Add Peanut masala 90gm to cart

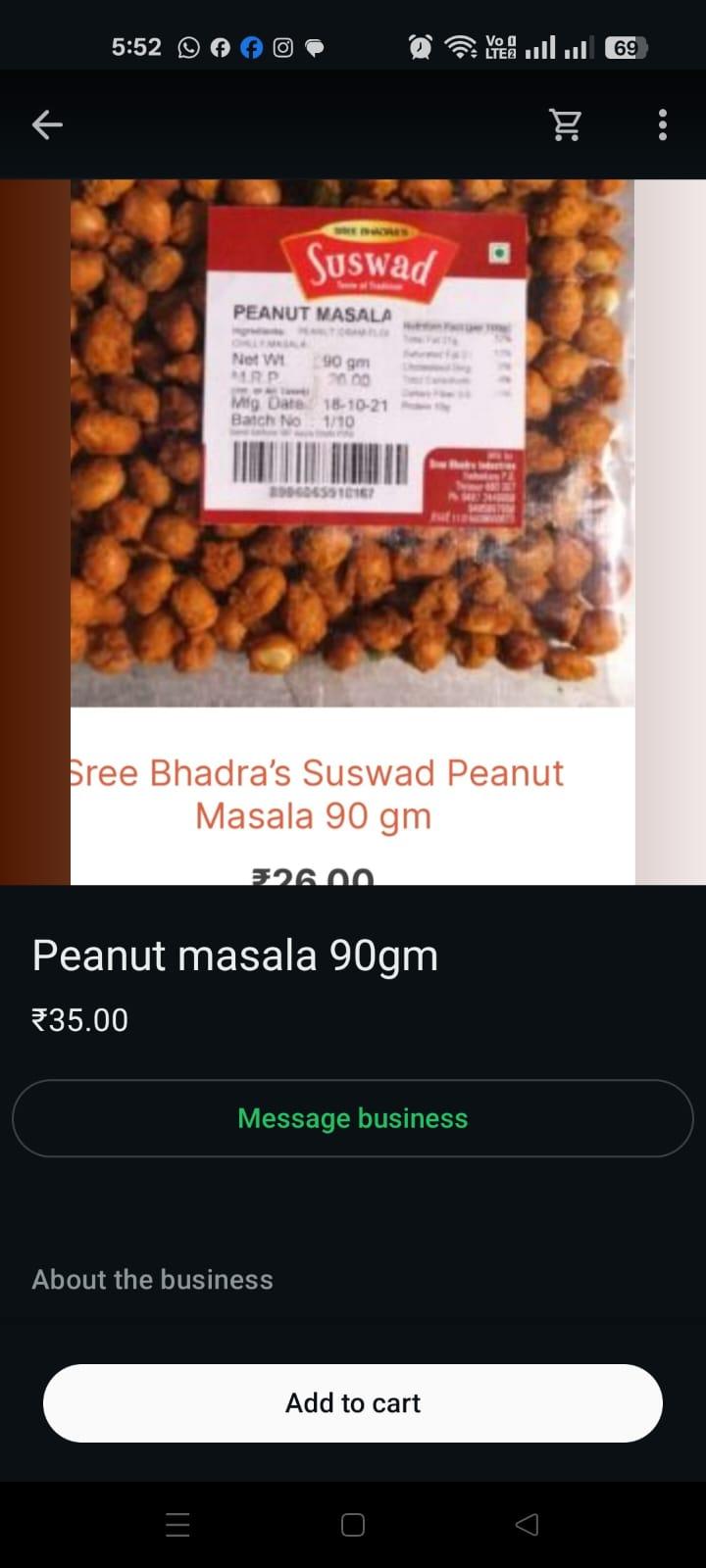tap(352, 1403)
